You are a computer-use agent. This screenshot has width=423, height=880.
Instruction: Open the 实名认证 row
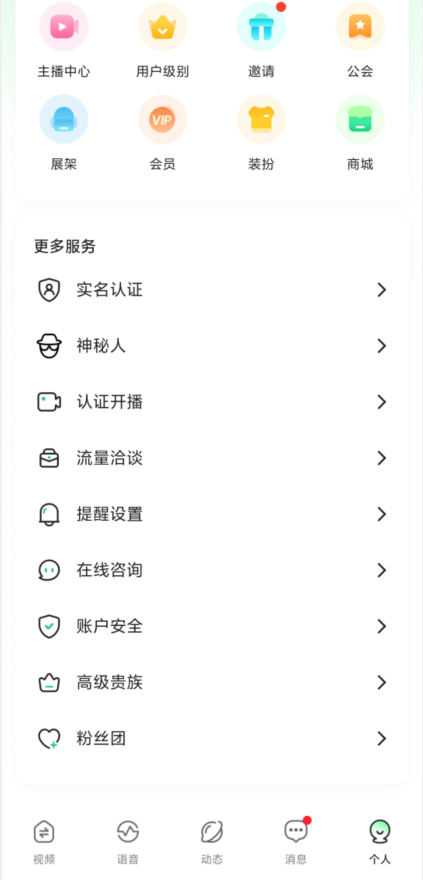point(212,290)
